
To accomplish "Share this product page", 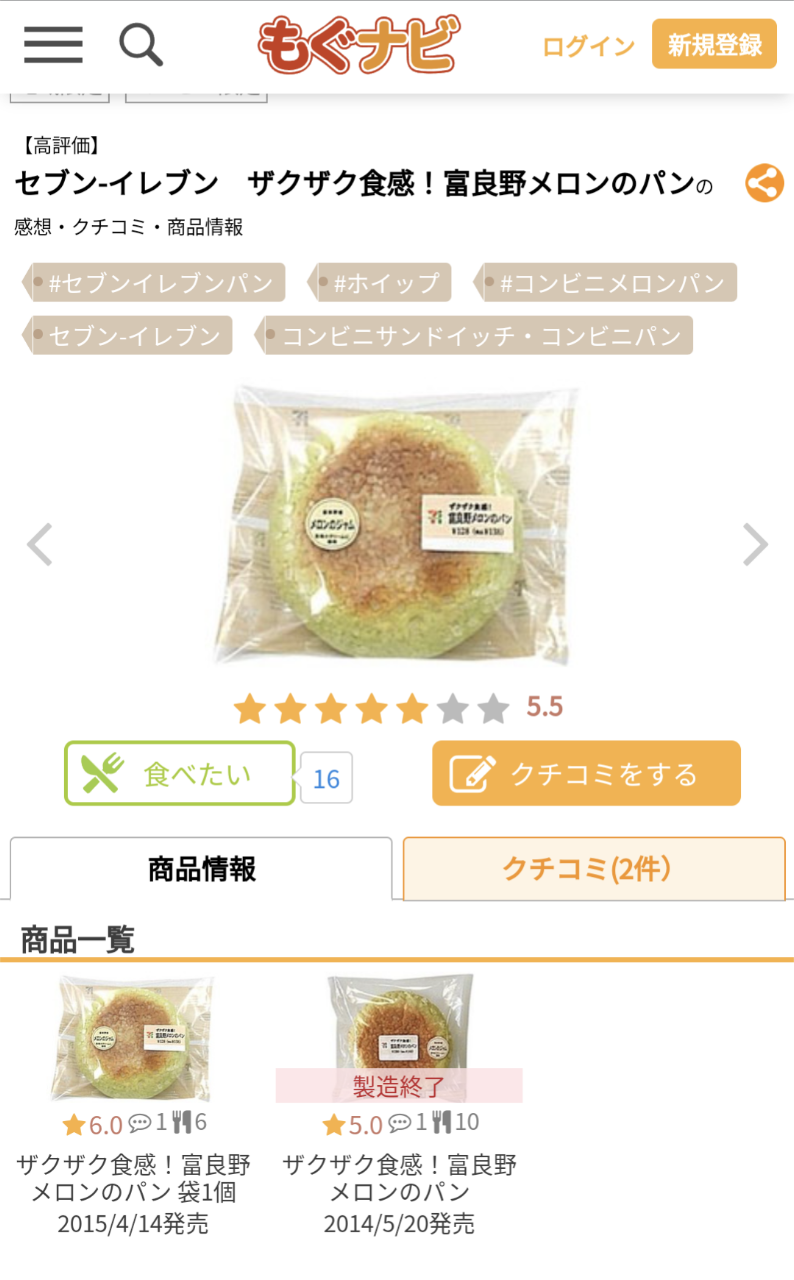I will pos(764,184).
